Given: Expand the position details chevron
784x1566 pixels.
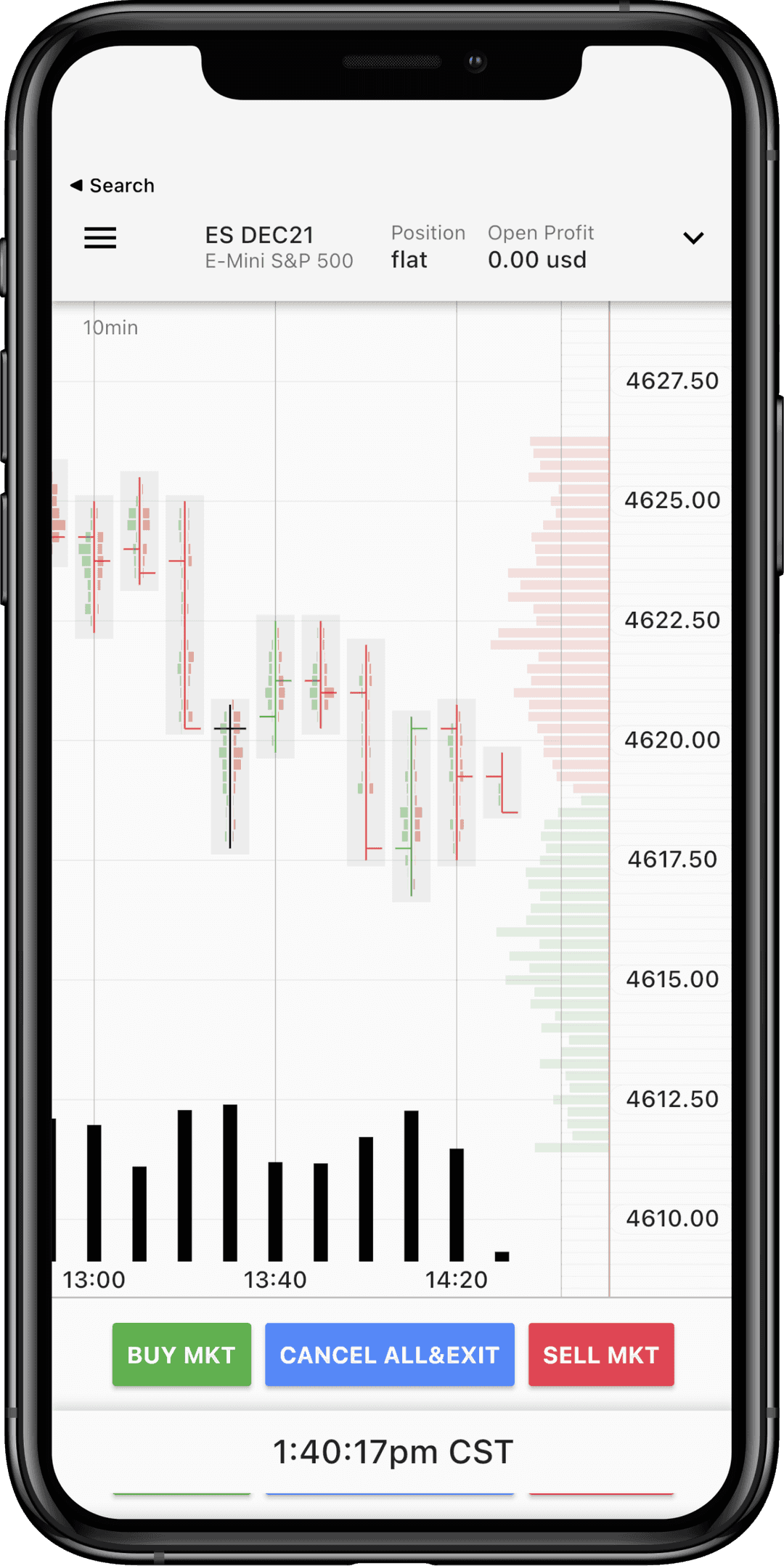Looking at the screenshot, I should 693,238.
